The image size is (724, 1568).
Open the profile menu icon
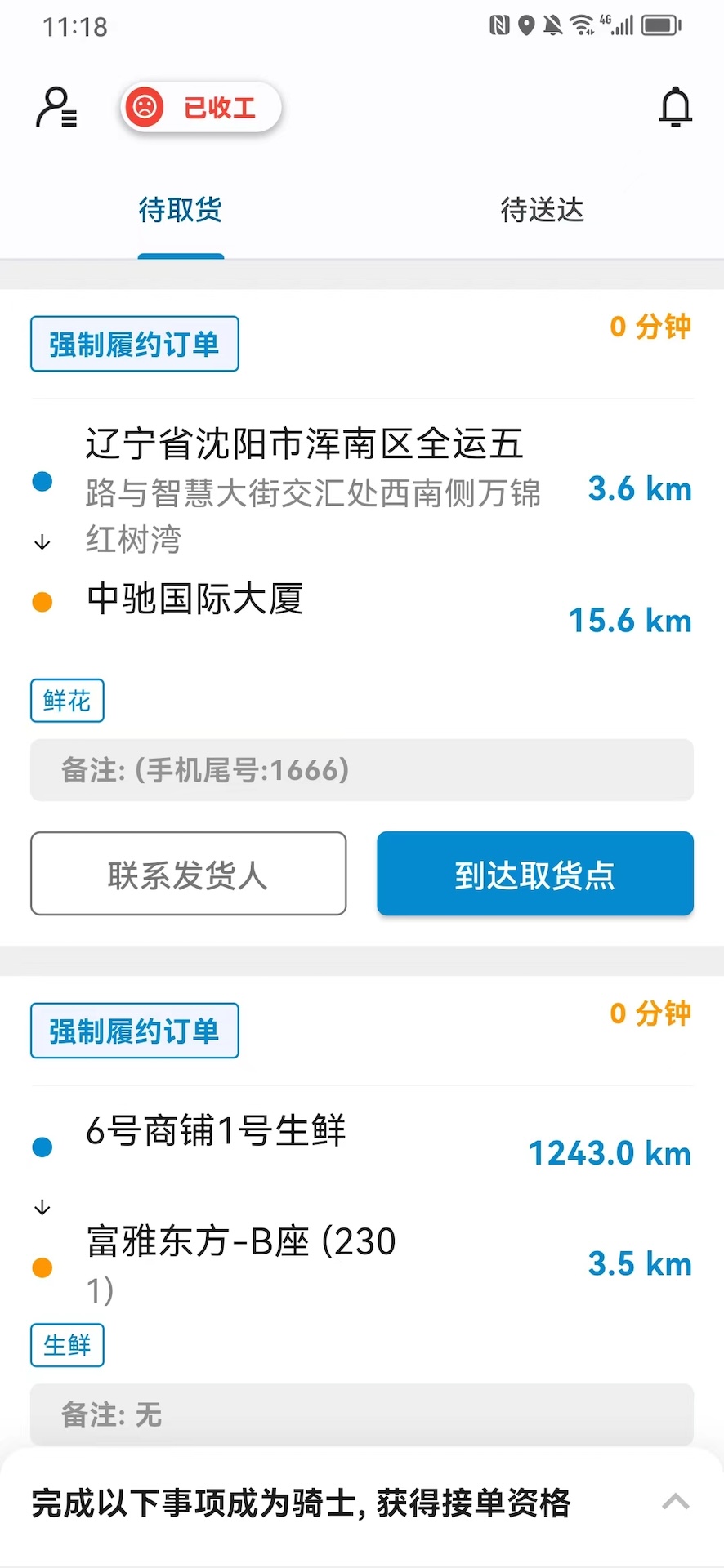coord(56,108)
